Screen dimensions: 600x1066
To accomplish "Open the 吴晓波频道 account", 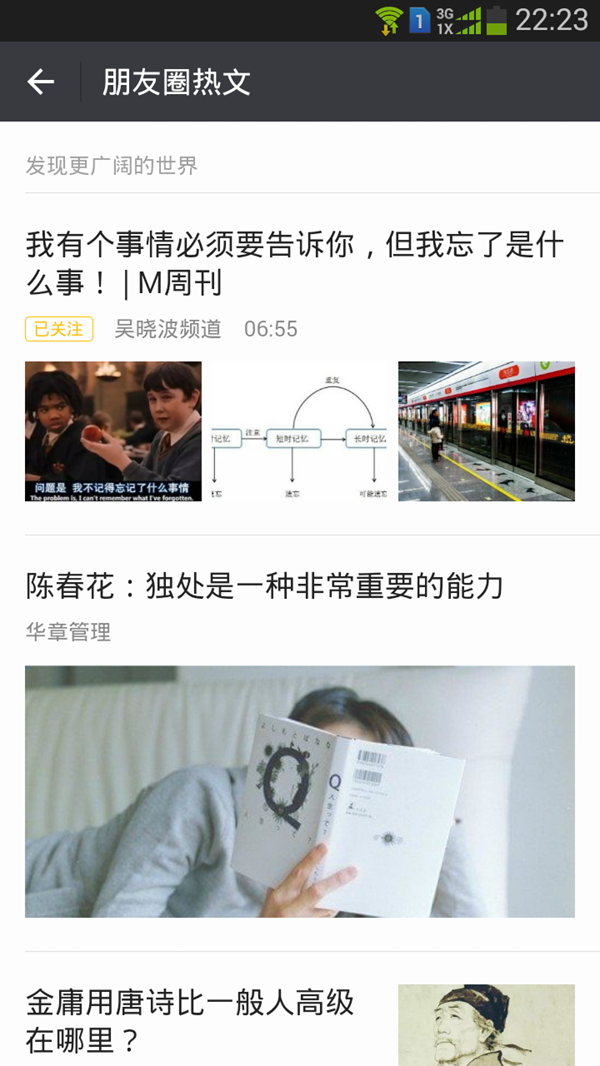I will pos(167,329).
